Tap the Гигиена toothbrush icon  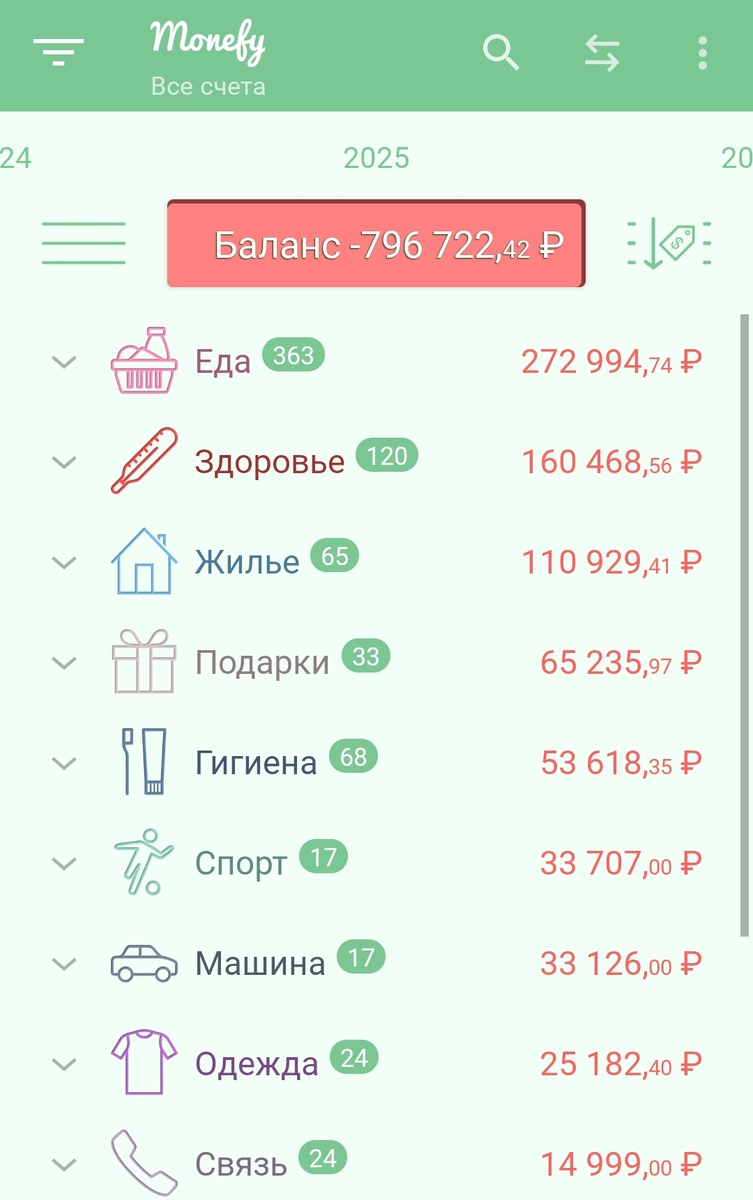pos(144,762)
